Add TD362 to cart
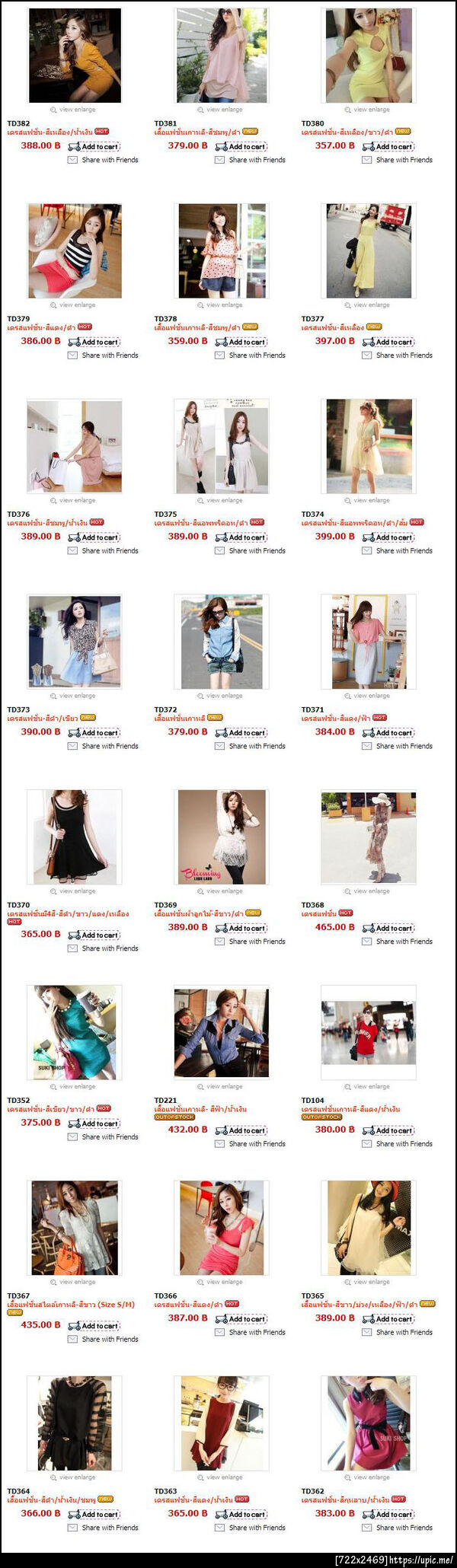Screen dimensions: 457x1568 pos(388,1514)
